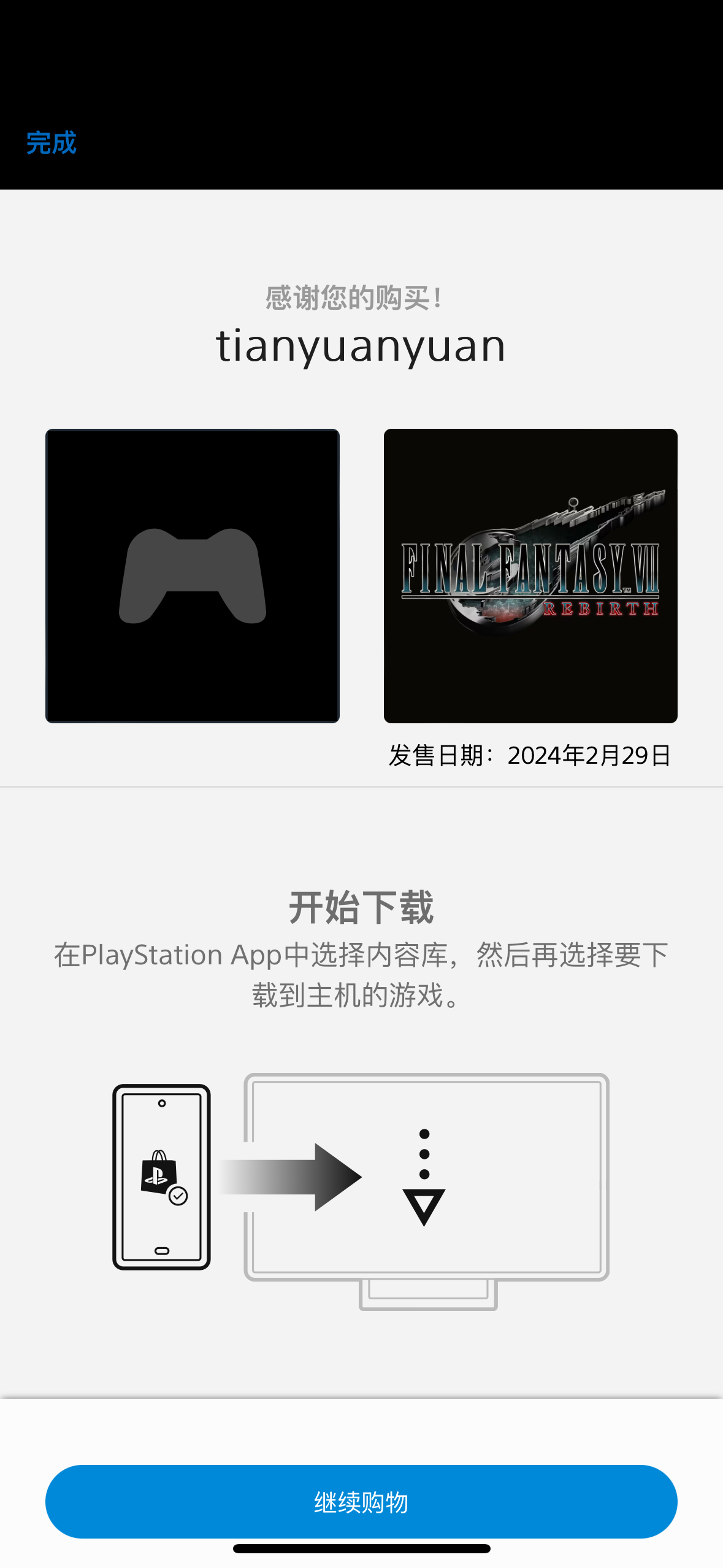Tap the 继续购物 button
The width and height of the screenshot is (723, 1568).
pos(361,1501)
